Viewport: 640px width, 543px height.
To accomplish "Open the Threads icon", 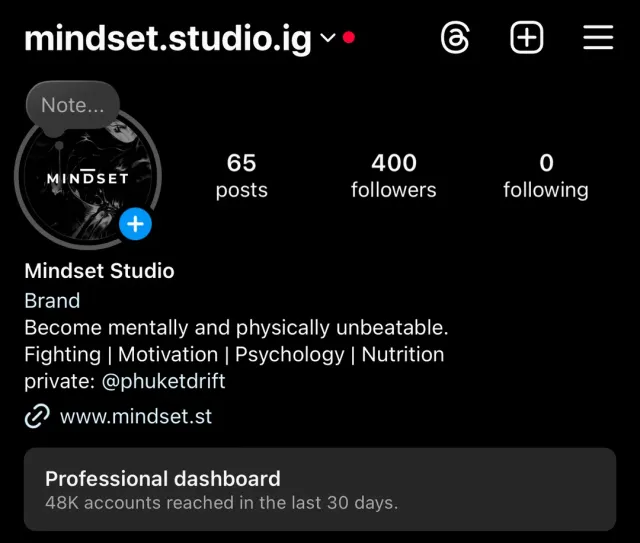I will pos(455,38).
